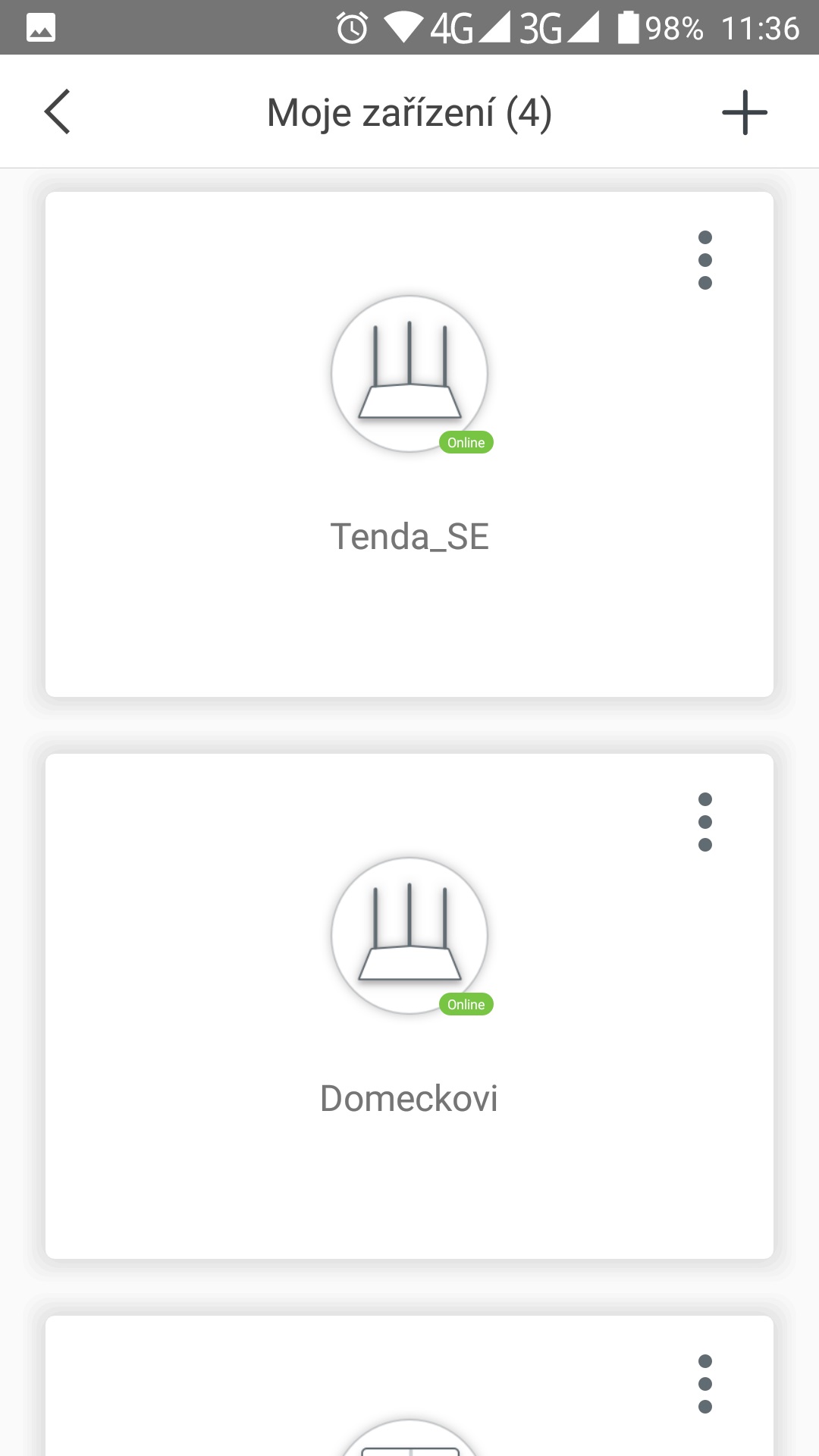
Task: Open overflow menu for Tenda_SE
Action: click(704, 260)
